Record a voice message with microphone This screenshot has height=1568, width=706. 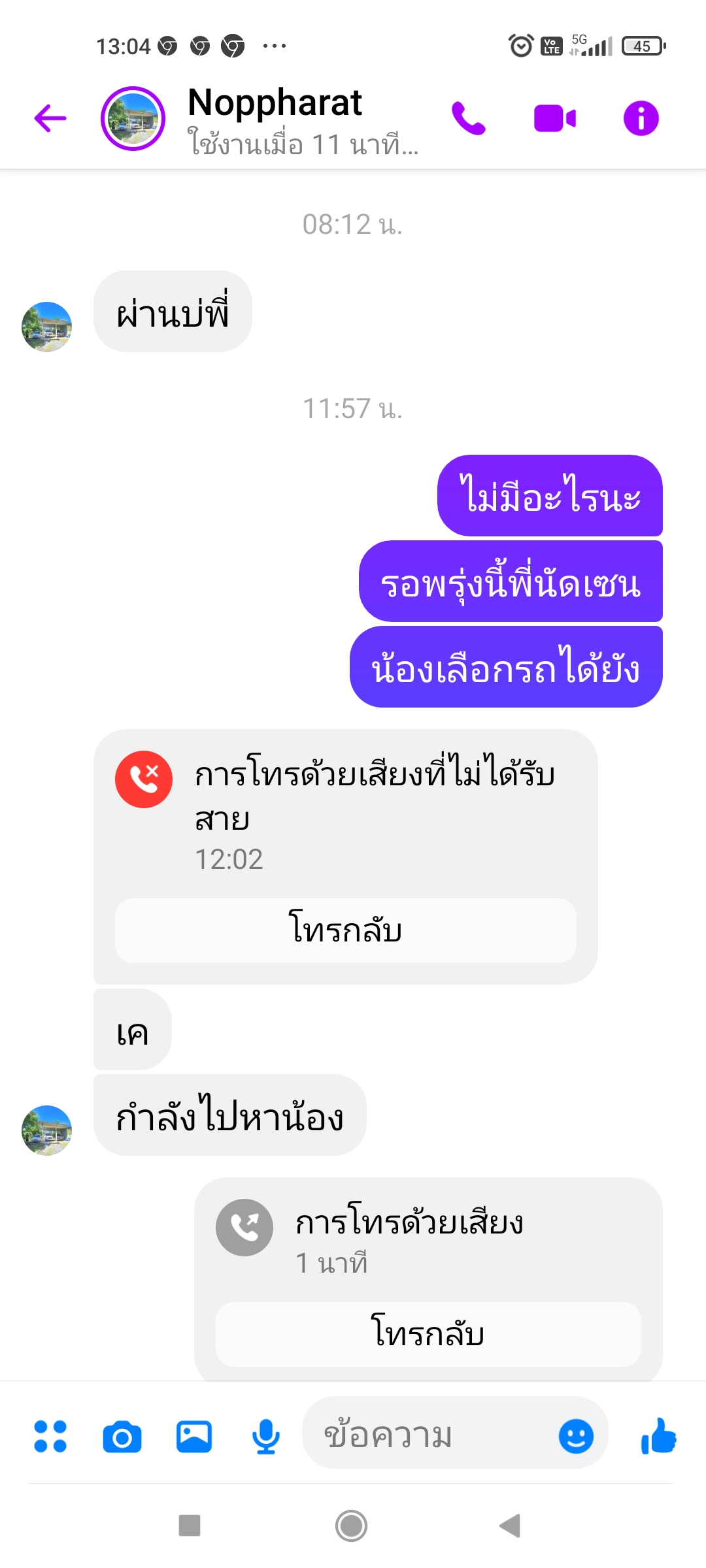tap(266, 1436)
